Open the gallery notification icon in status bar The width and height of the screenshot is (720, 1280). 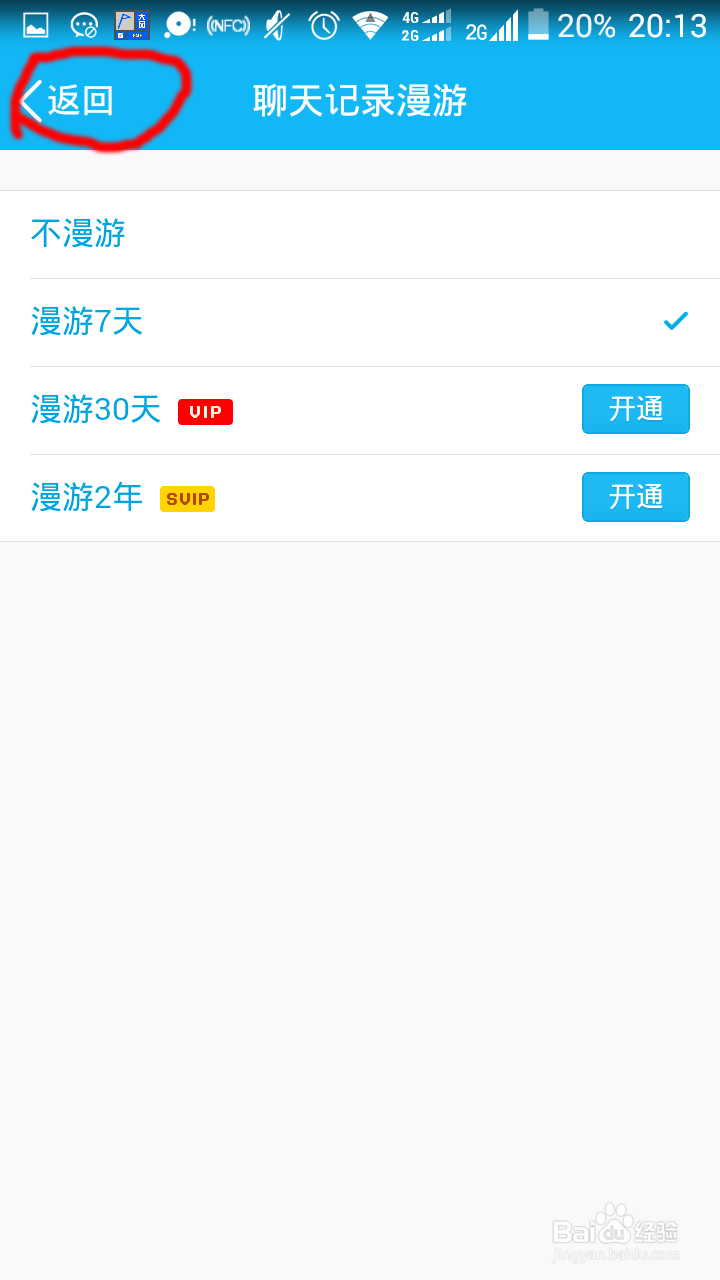point(34,24)
